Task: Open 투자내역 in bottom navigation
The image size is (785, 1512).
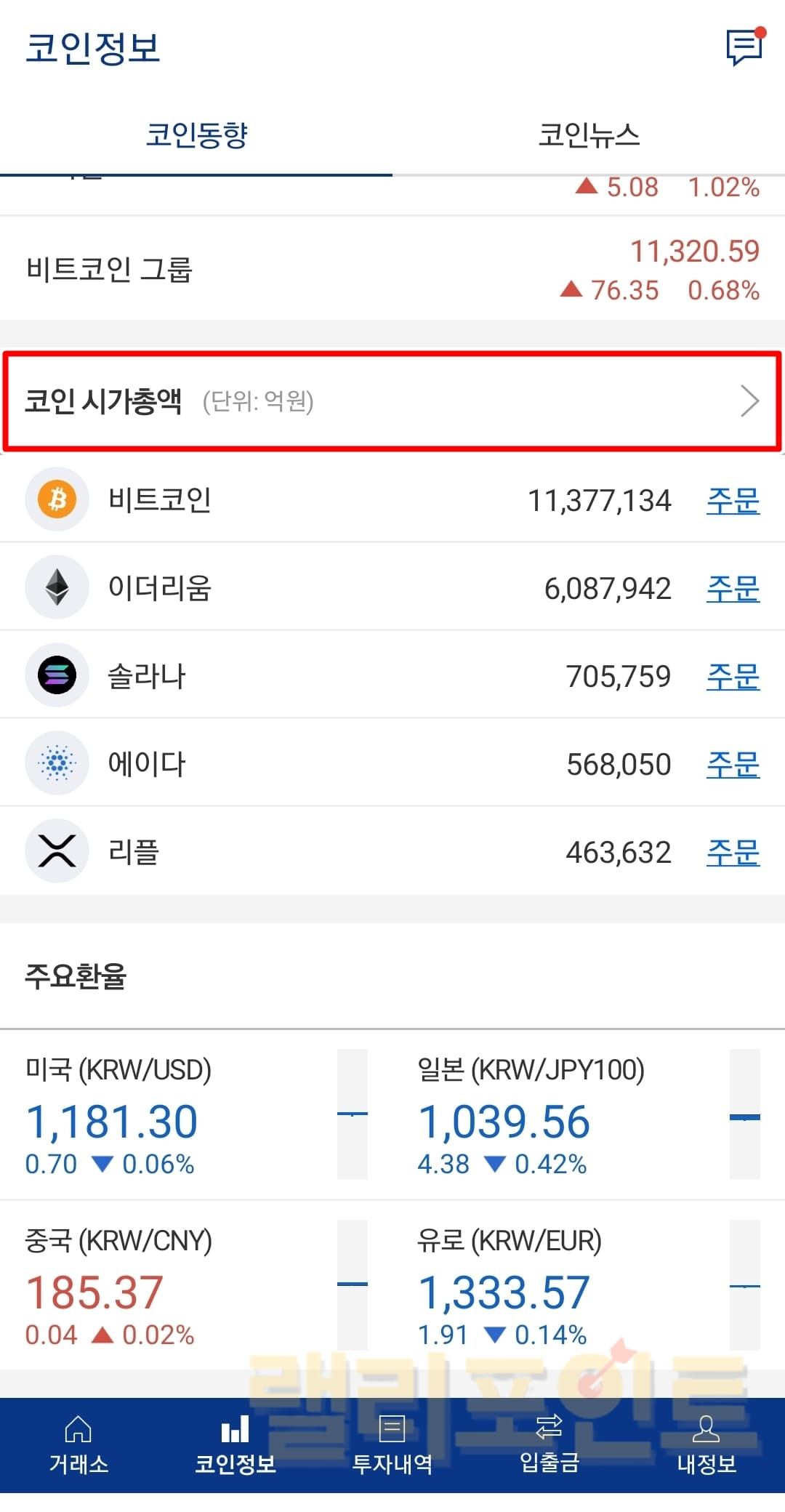Action: click(392, 1445)
